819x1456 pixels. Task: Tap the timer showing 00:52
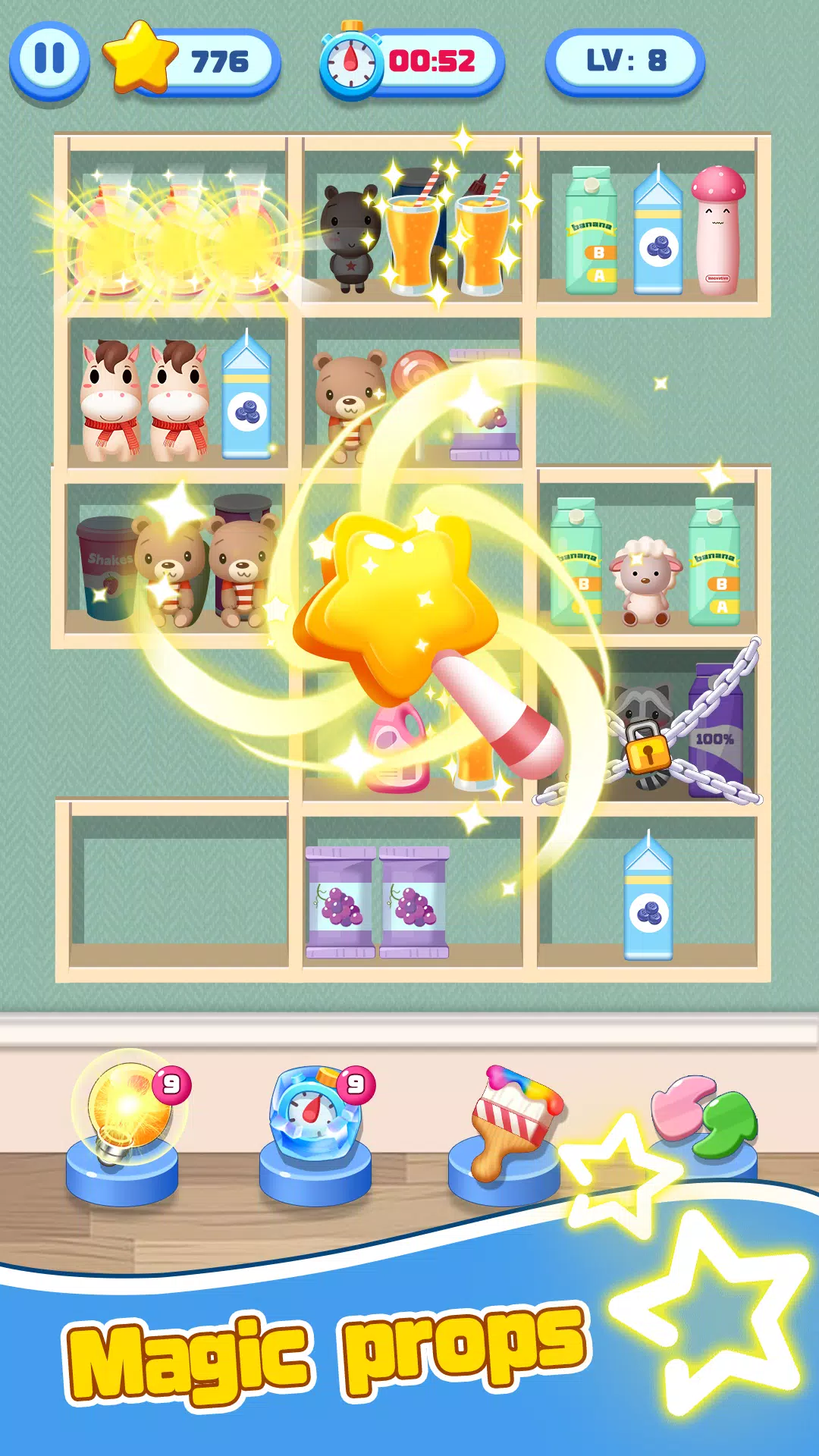point(432,61)
